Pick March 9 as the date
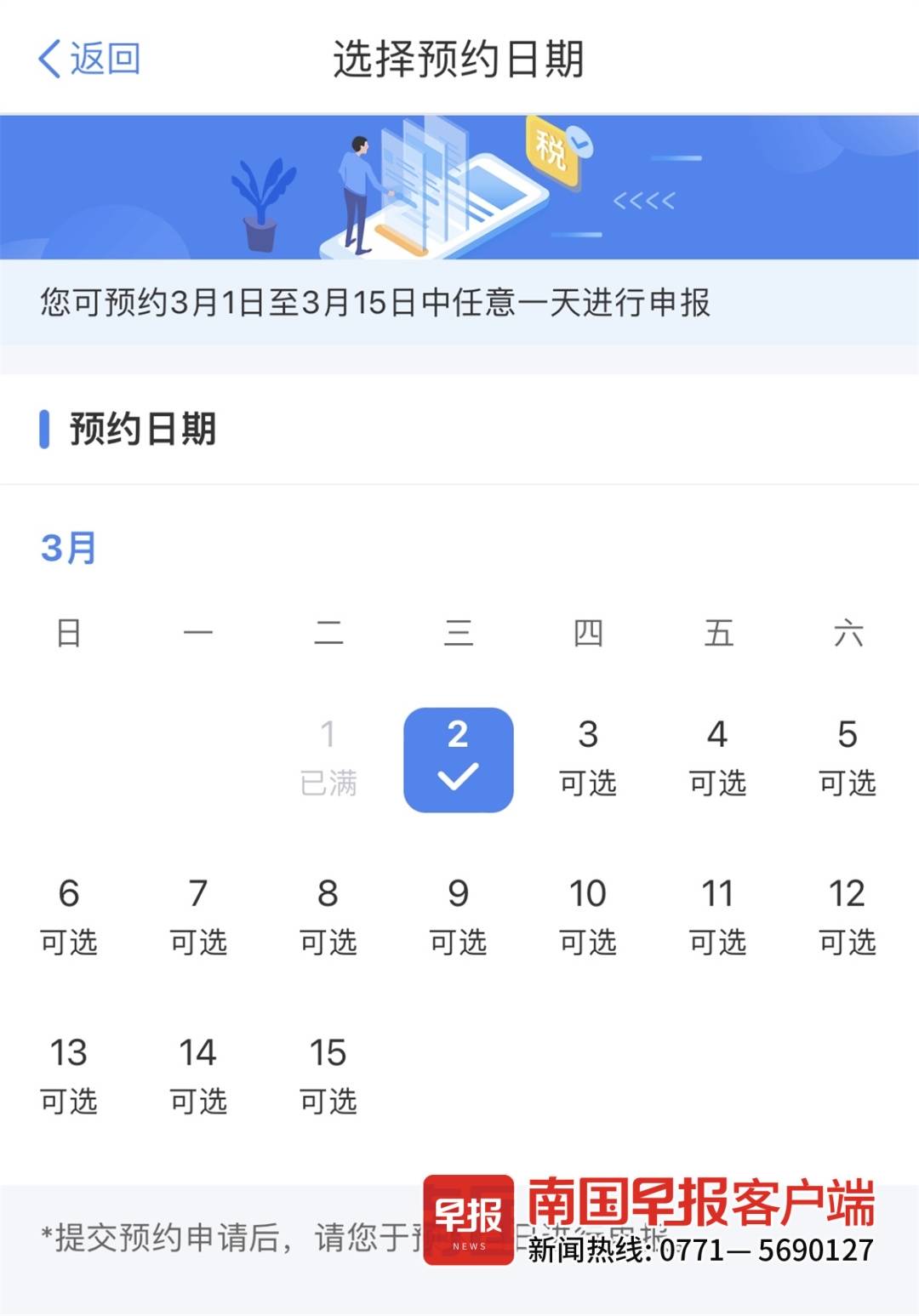919x1316 pixels. tap(458, 917)
